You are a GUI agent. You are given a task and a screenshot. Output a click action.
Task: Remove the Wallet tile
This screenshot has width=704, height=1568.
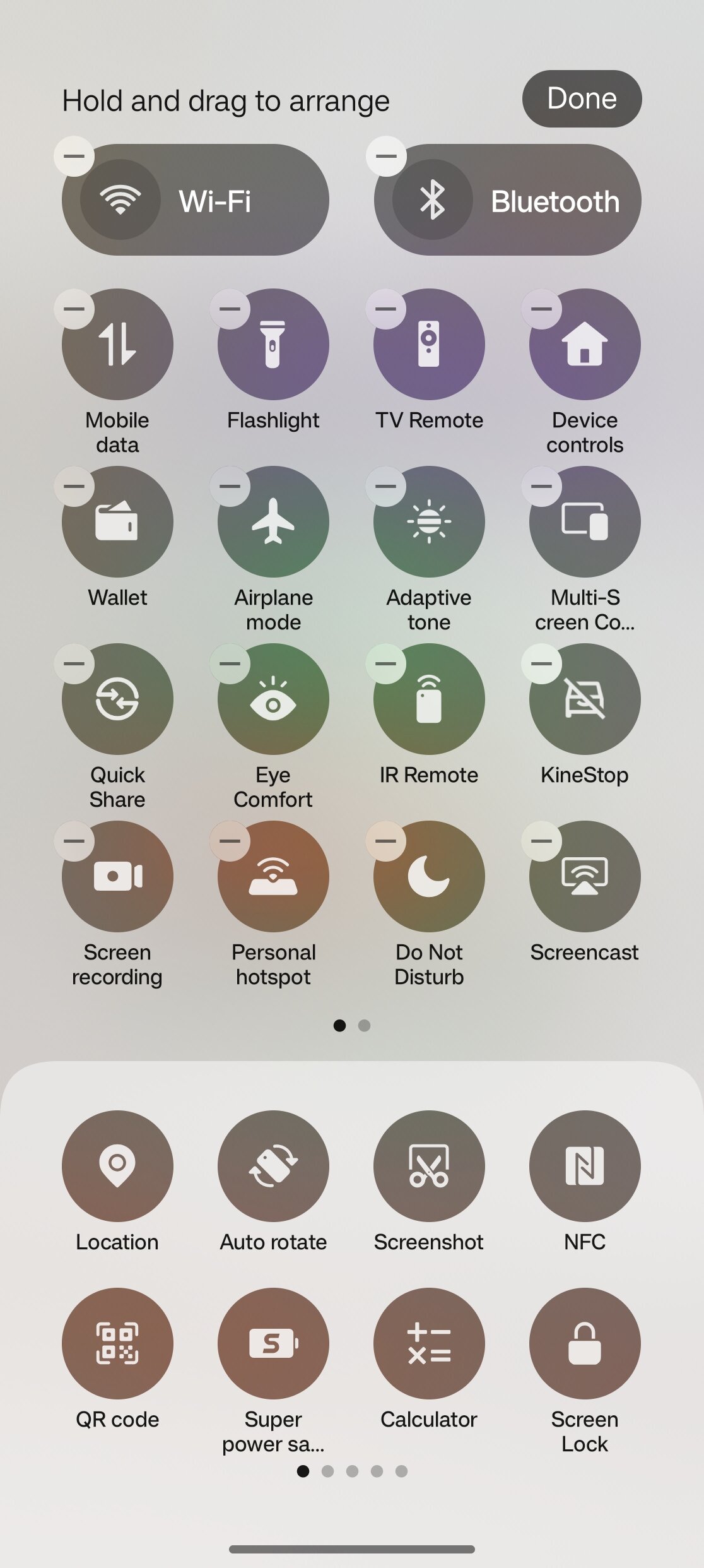point(74,486)
